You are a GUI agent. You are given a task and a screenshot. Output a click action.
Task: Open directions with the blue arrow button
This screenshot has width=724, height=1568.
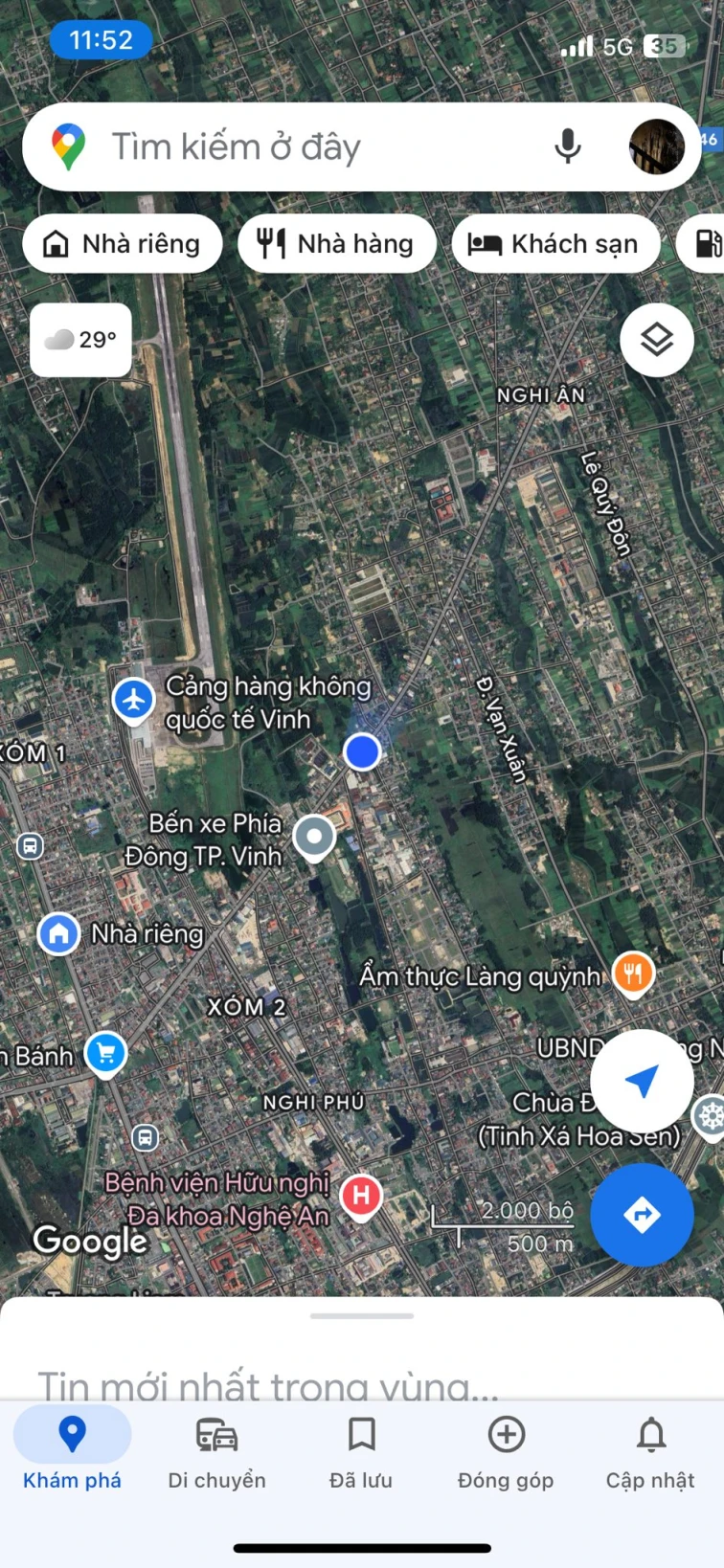pos(642,1215)
